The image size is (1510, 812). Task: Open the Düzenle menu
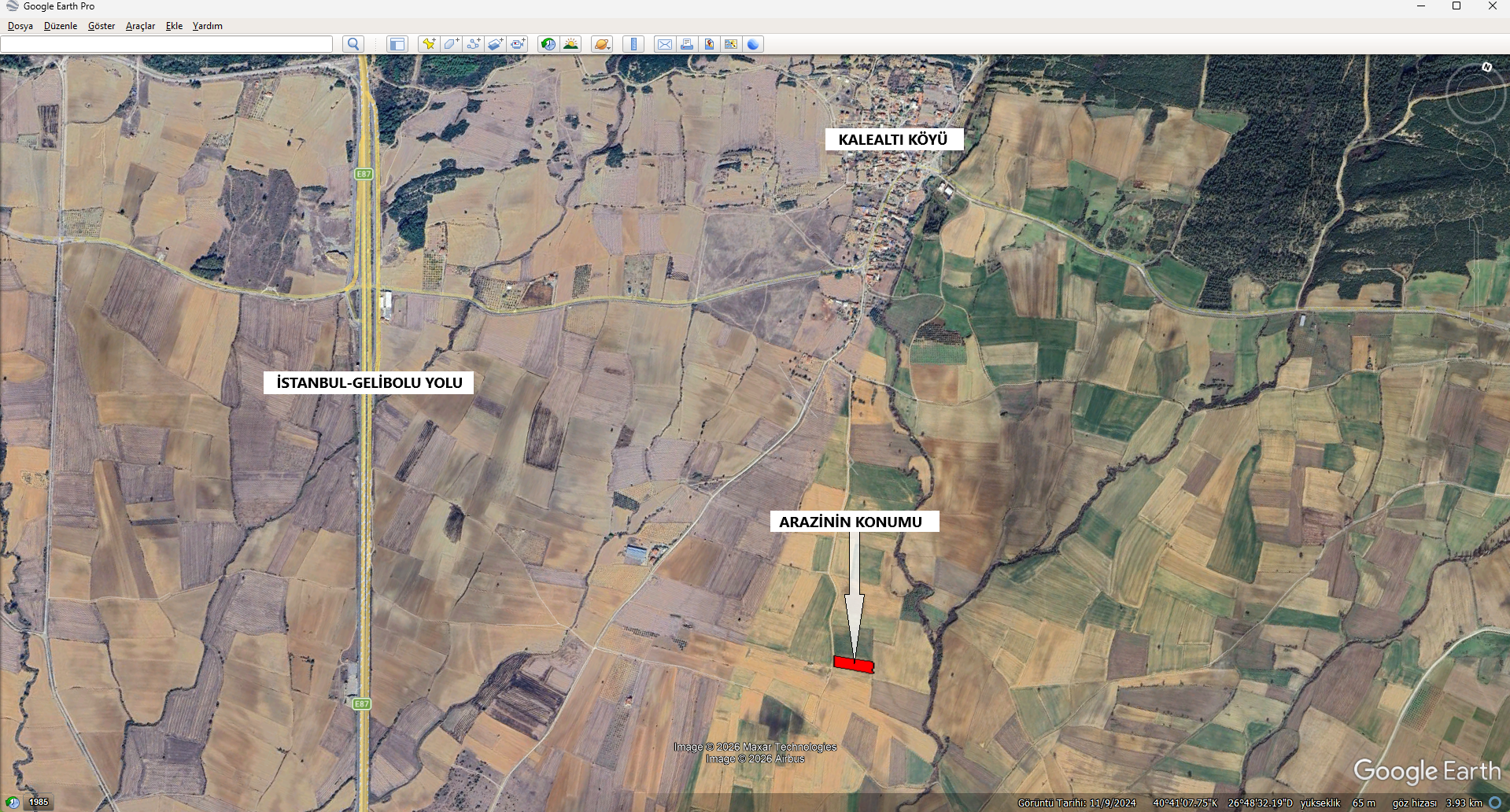(x=61, y=26)
